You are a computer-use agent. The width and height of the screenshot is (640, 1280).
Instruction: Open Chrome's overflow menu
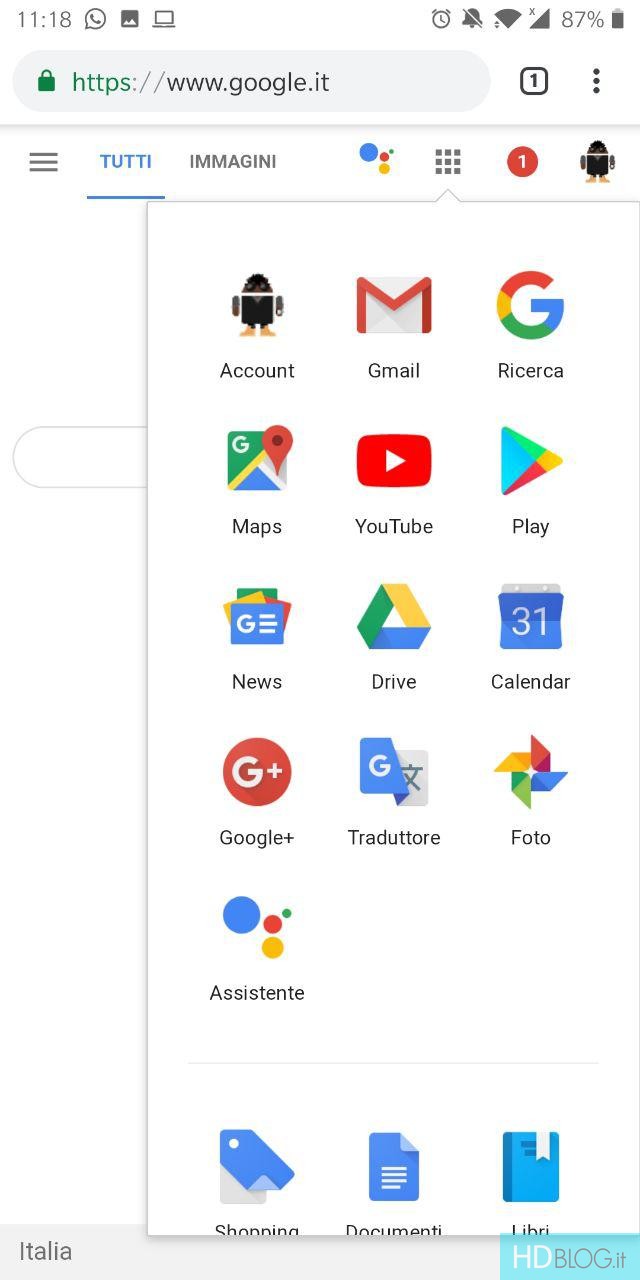[596, 82]
